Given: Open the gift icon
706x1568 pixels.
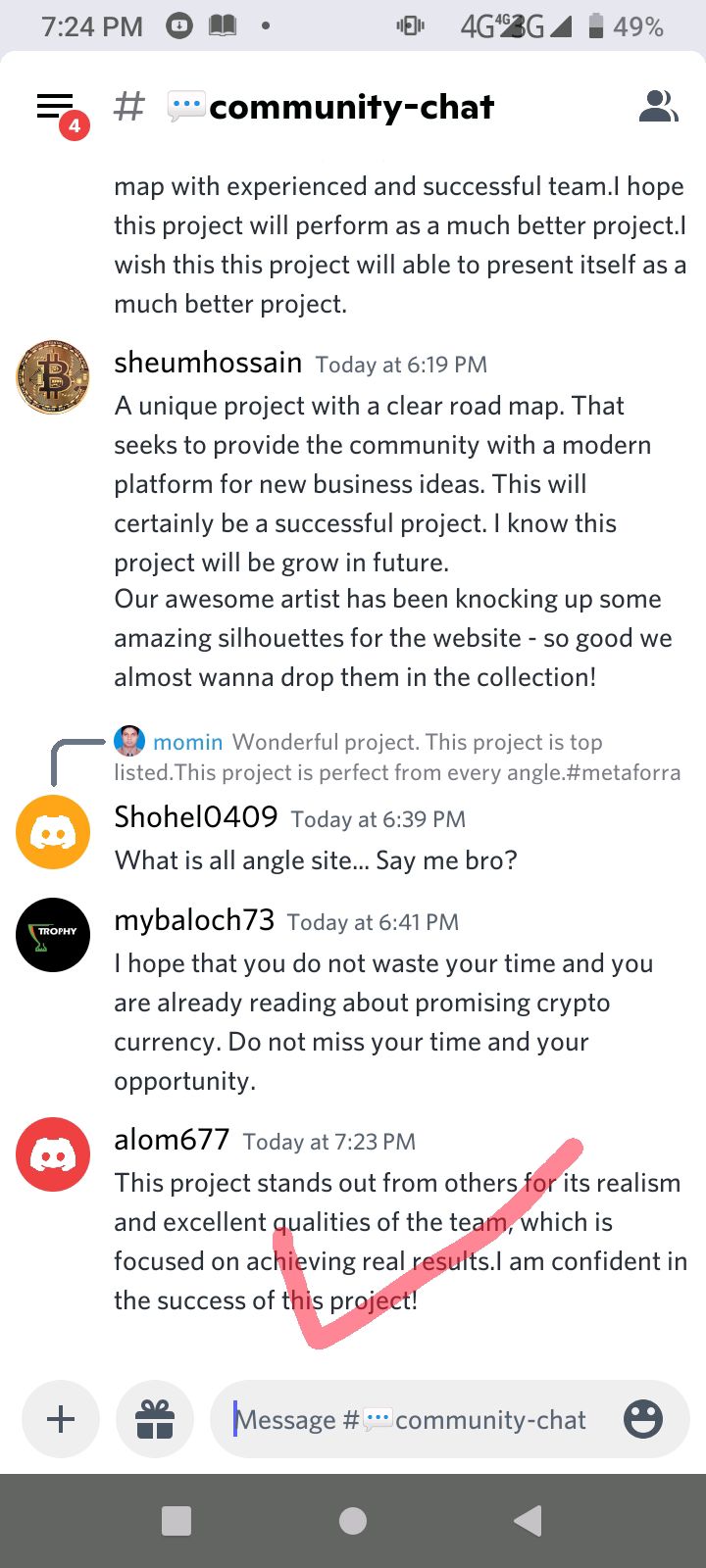Looking at the screenshot, I should 155,1419.
